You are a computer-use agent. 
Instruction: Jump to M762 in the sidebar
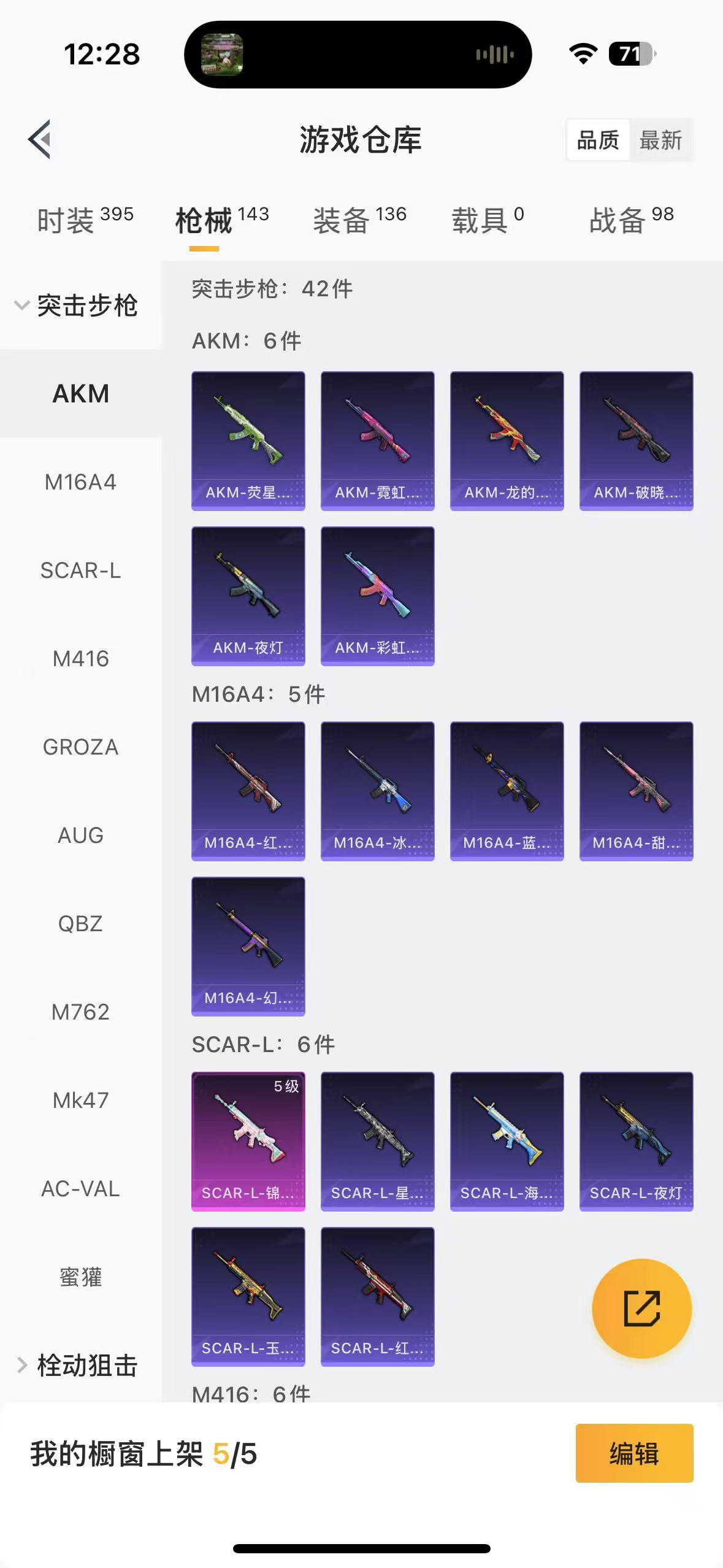[x=80, y=1012]
